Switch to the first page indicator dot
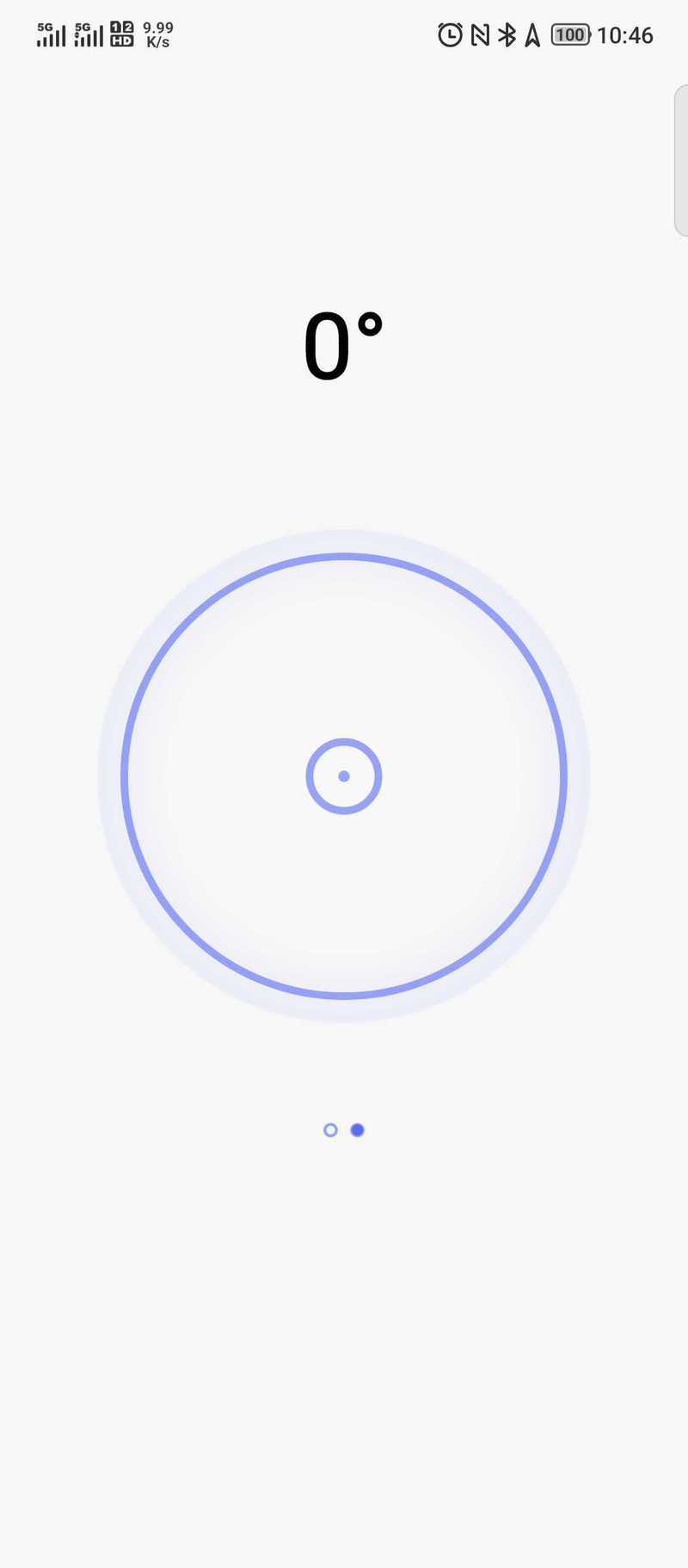Image resolution: width=688 pixels, height=1568 pixels. point(330,1130)
